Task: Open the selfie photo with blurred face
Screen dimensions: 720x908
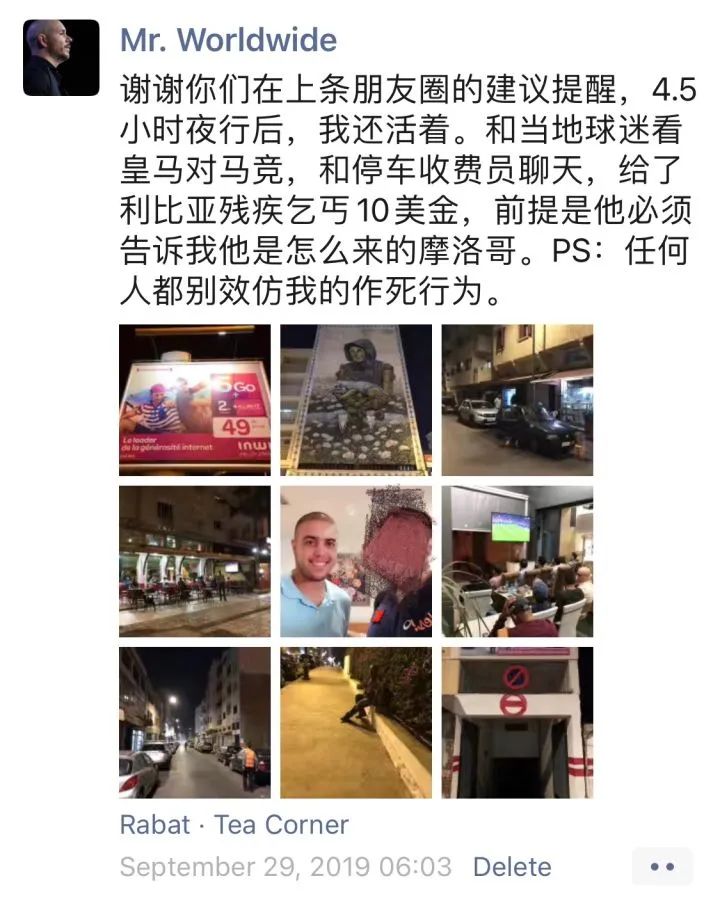Action: (x=356, y=561)
